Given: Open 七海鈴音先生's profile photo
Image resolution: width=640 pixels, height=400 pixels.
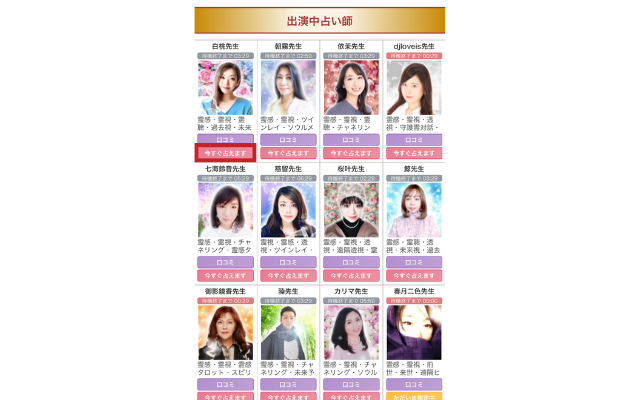Looking at the screenshot, I should tap(225, 209).
